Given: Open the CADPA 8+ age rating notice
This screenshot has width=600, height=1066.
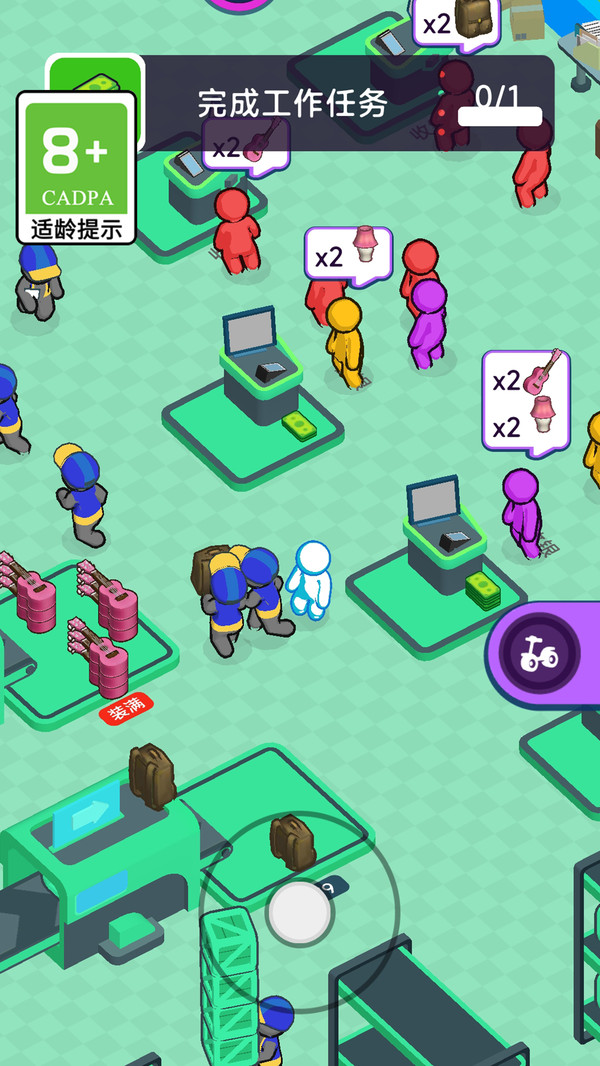Looking at the screenshot, I should click(76, 168).
